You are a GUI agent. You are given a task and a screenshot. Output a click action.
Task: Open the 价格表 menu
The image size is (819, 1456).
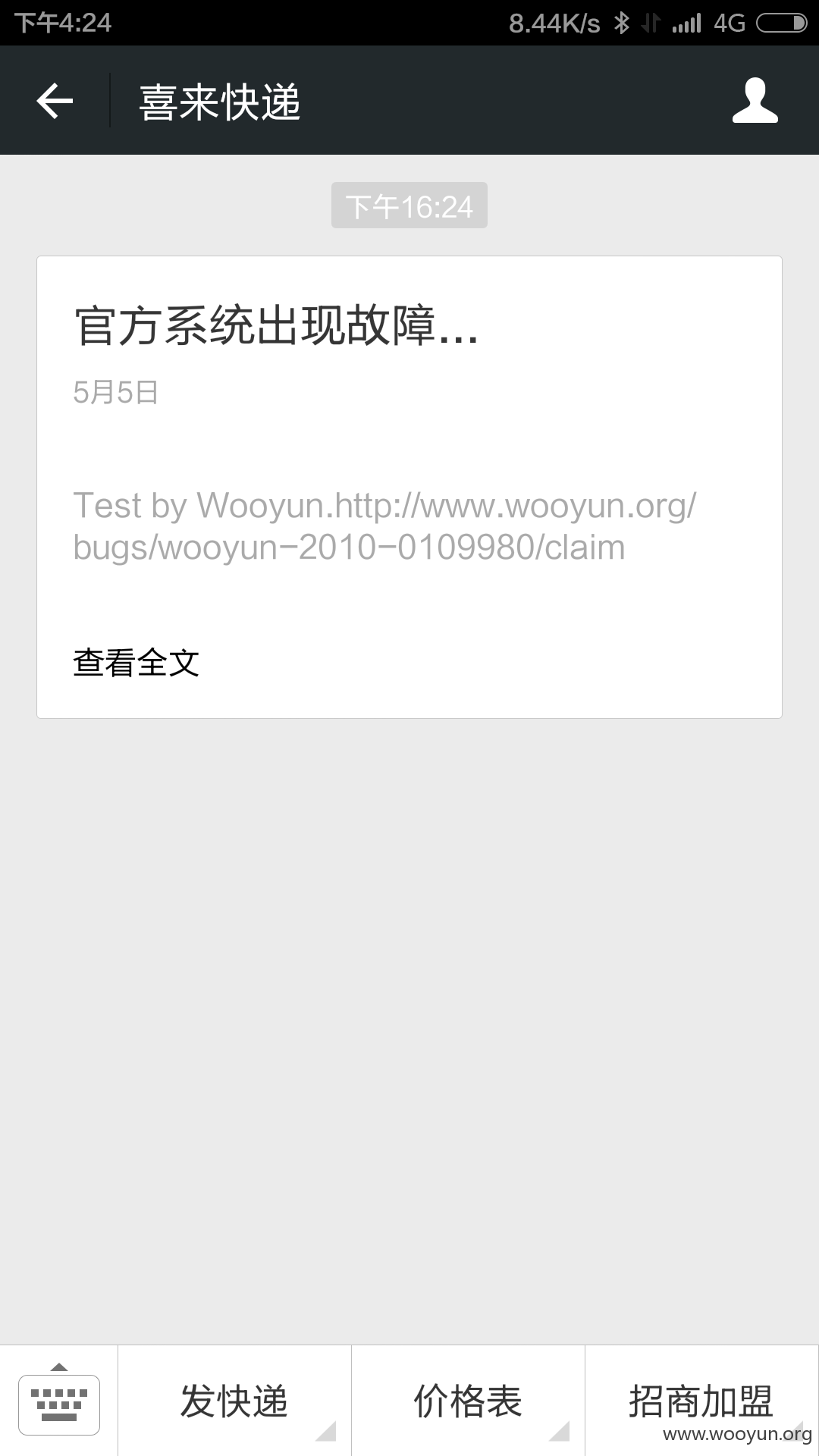pos(468,1401)
